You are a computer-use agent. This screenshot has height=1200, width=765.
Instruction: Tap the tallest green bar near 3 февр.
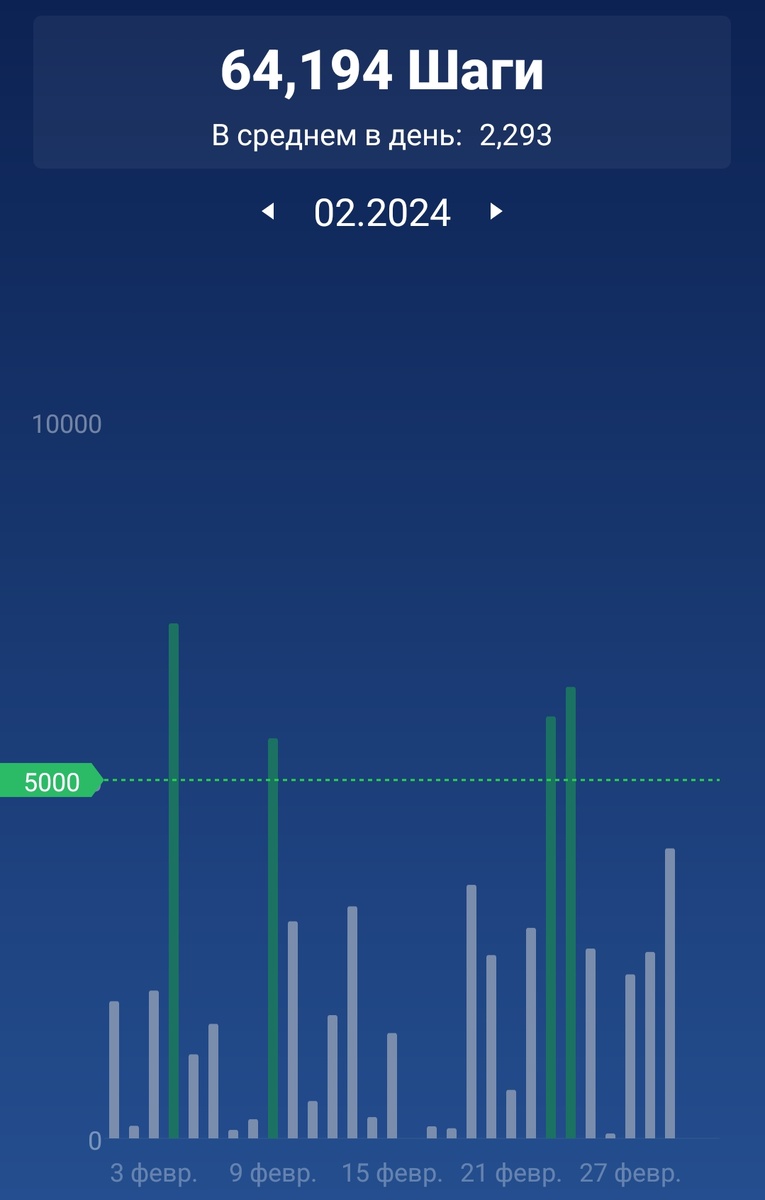click(173, 880)
